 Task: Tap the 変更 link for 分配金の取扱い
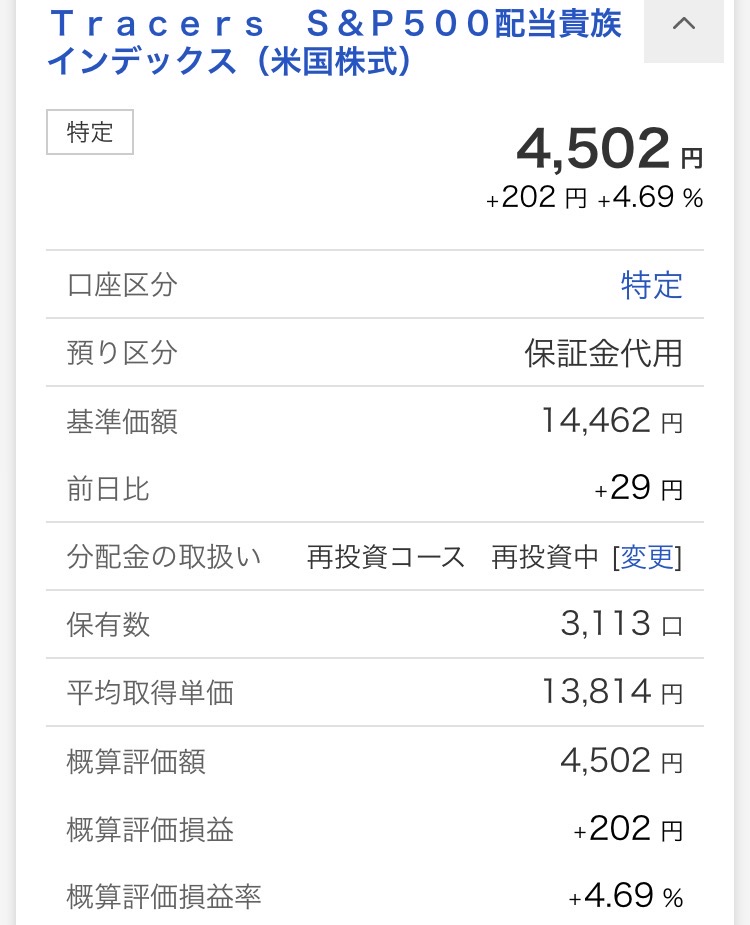pyautogui.click(x=648, y=557)
